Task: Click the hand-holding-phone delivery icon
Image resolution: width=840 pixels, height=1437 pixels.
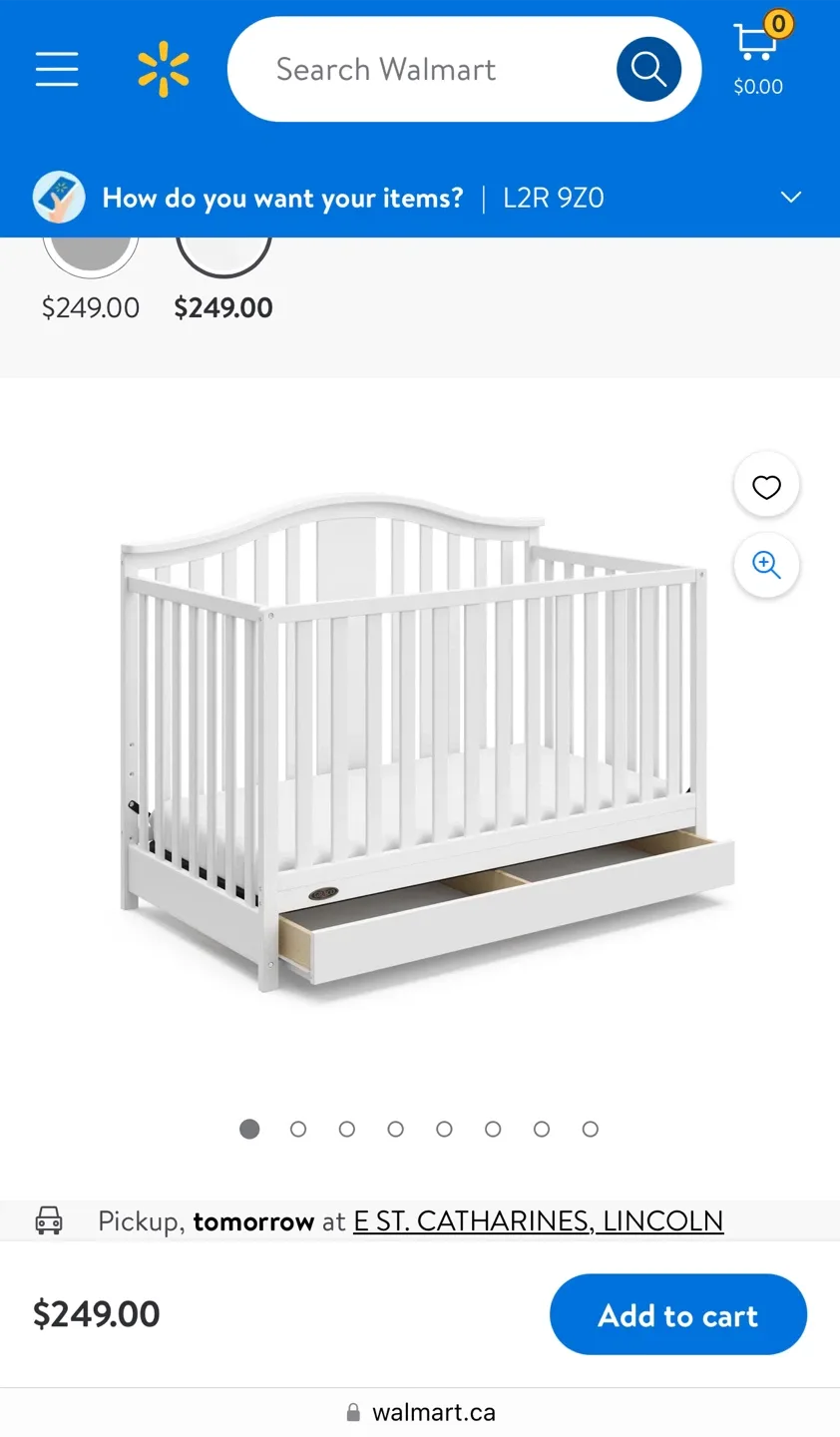Action: pos(58,197)
